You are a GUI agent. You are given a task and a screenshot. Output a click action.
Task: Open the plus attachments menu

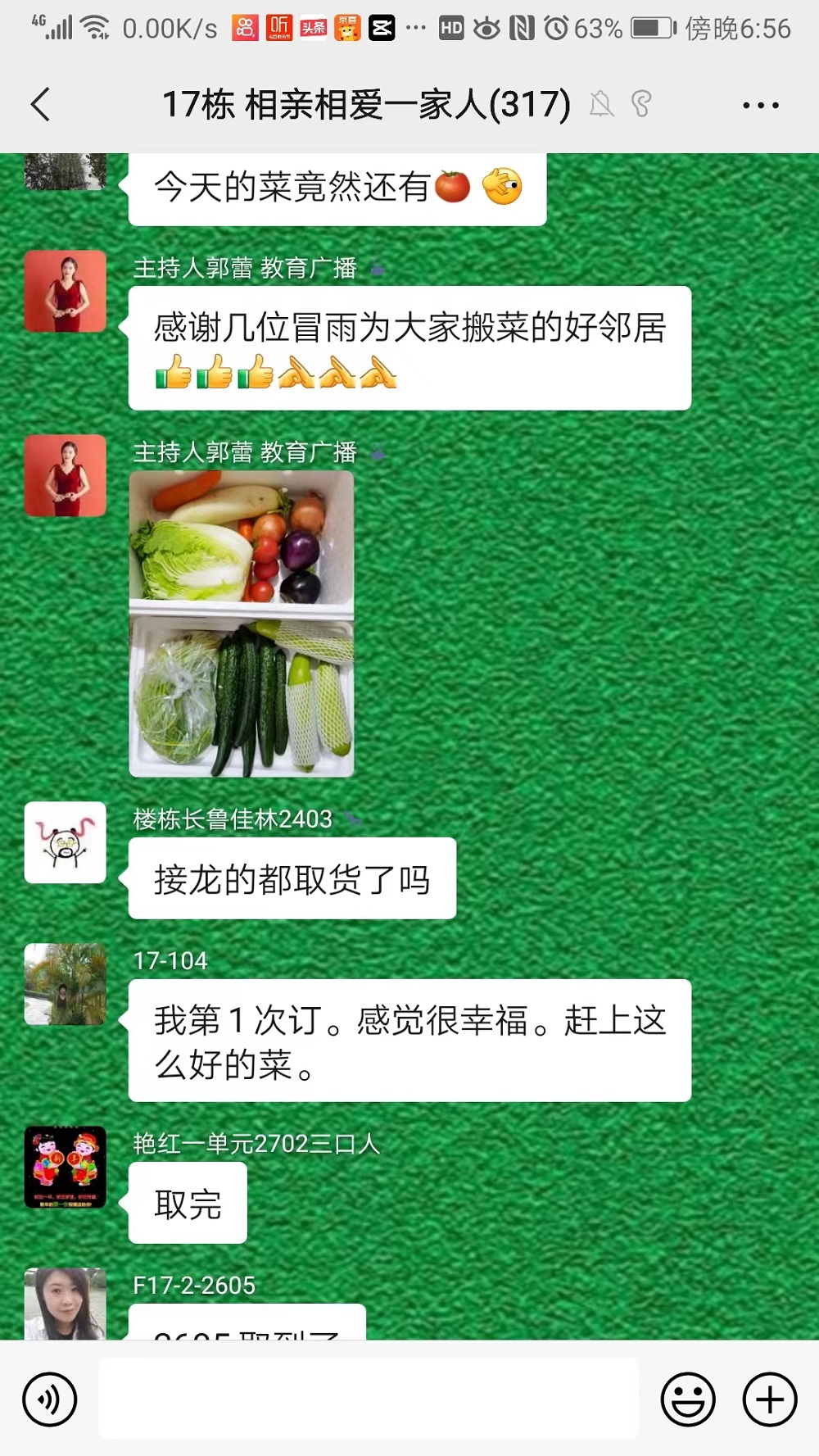(769, 1399)
